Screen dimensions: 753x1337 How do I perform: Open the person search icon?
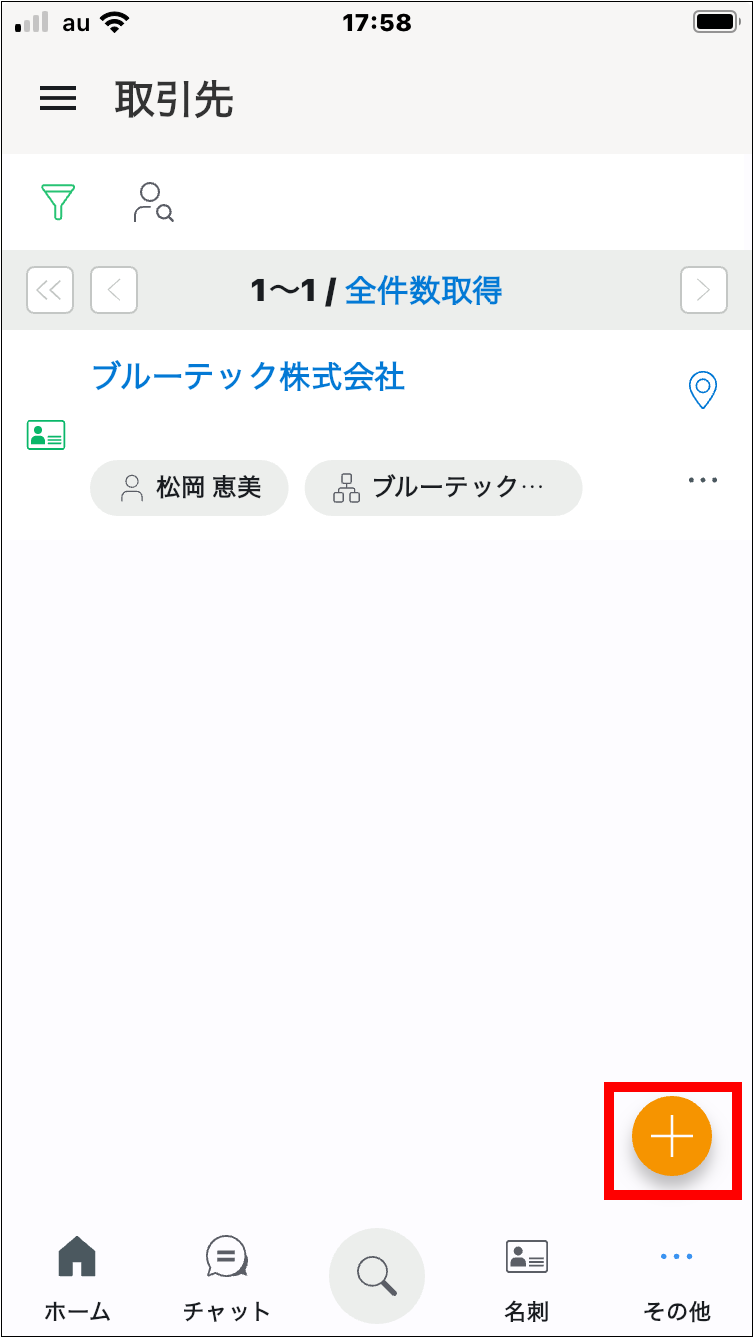tap(153, 202)
